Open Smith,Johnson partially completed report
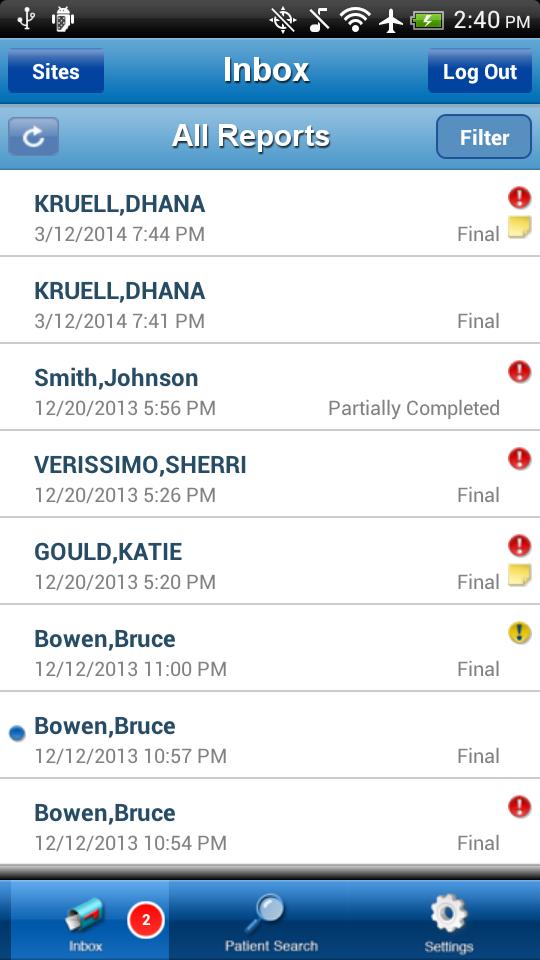 click(270, 387)
